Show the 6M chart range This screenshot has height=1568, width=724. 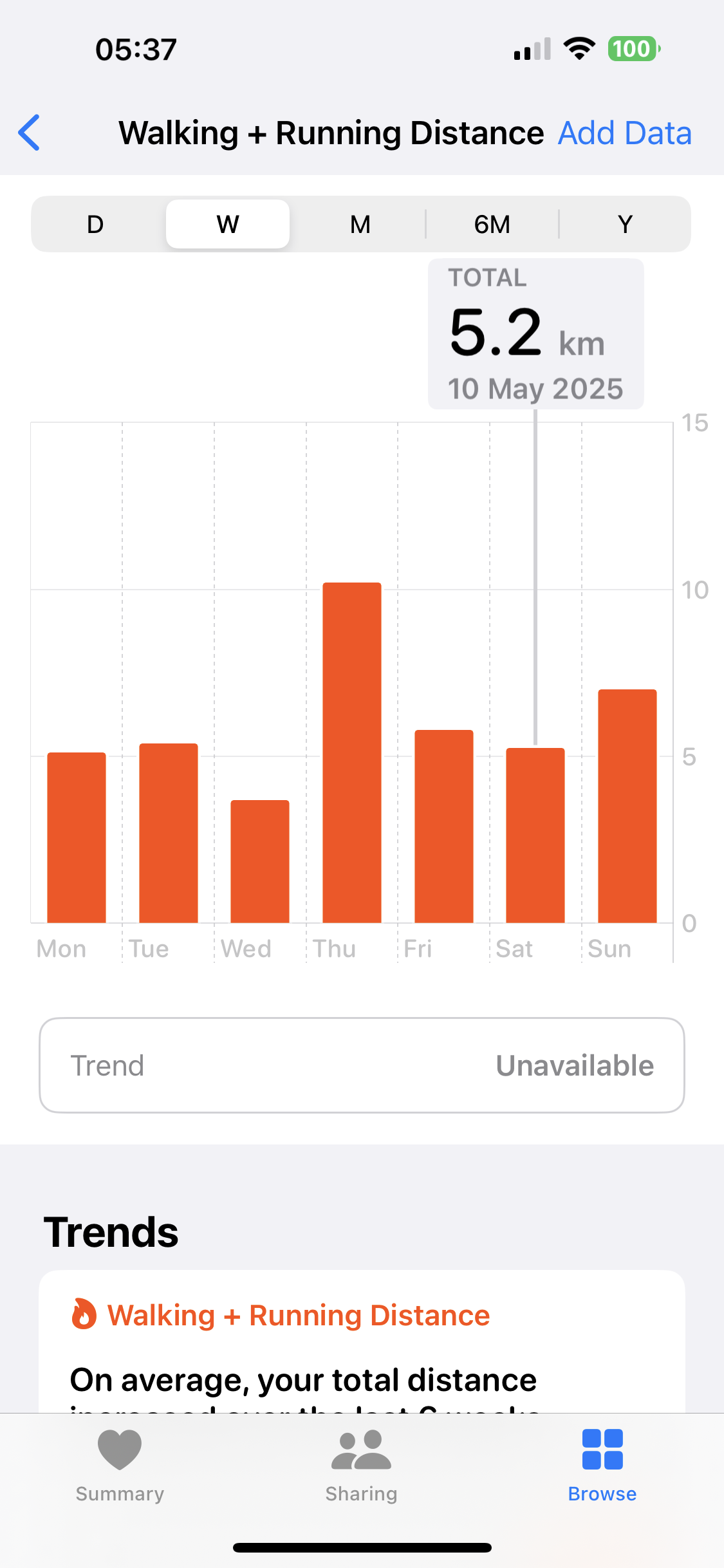pos(492,225)
